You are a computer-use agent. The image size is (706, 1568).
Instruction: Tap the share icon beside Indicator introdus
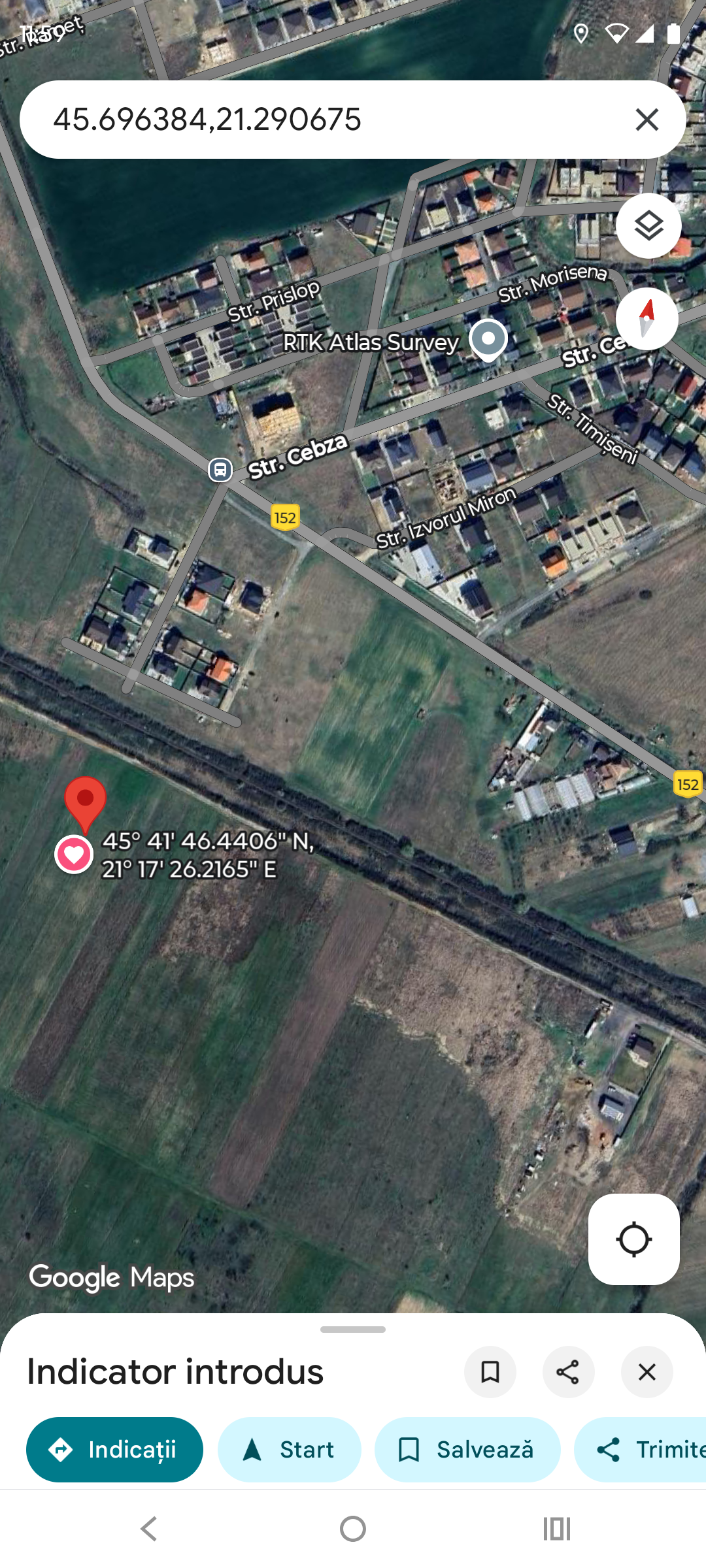pos(568,1372)
